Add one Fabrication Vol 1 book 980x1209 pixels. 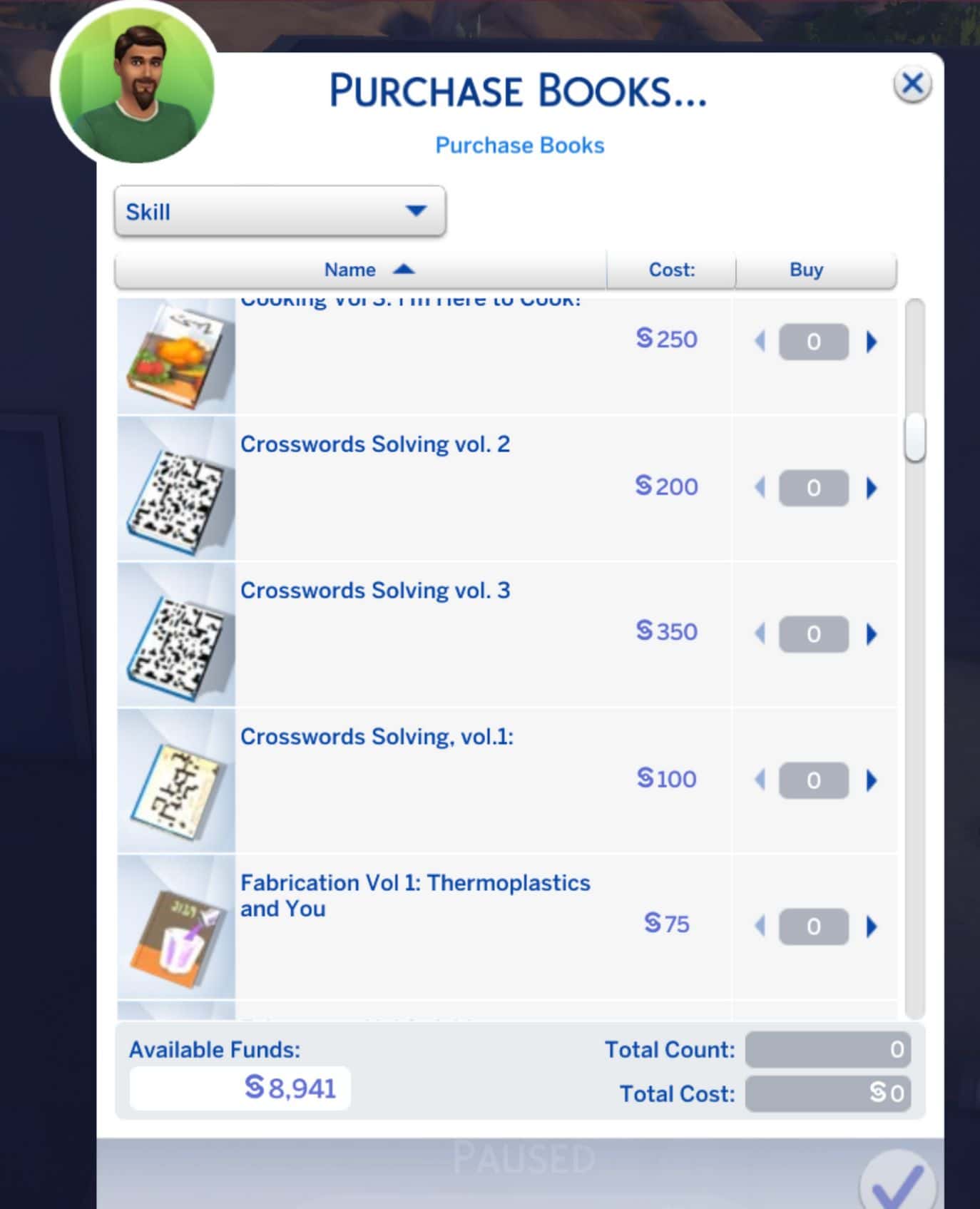[871, 927]
